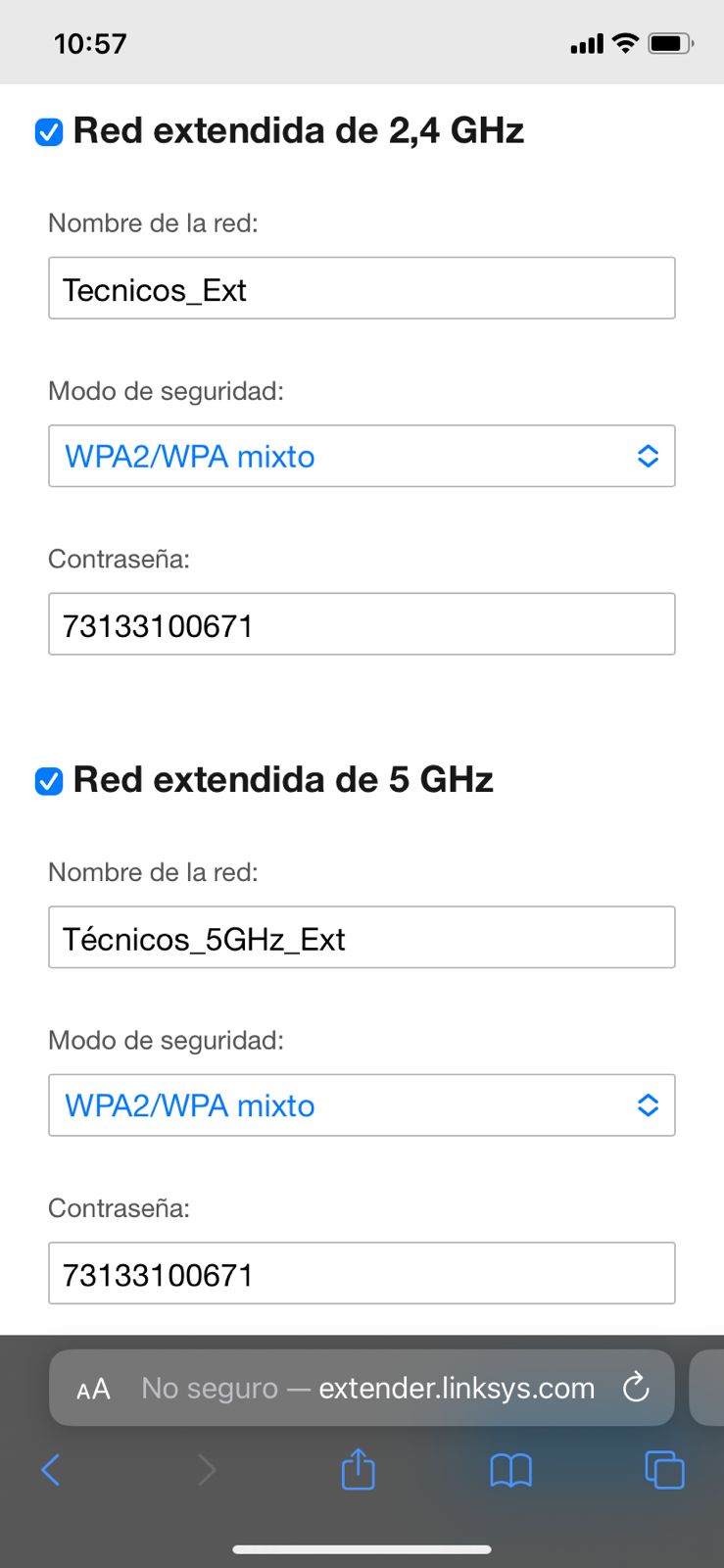Screen dimensions: 724x1568
Task: Uncheck the Red extendida de 5 GHz checkbox
Action: (x=49, y=781)
